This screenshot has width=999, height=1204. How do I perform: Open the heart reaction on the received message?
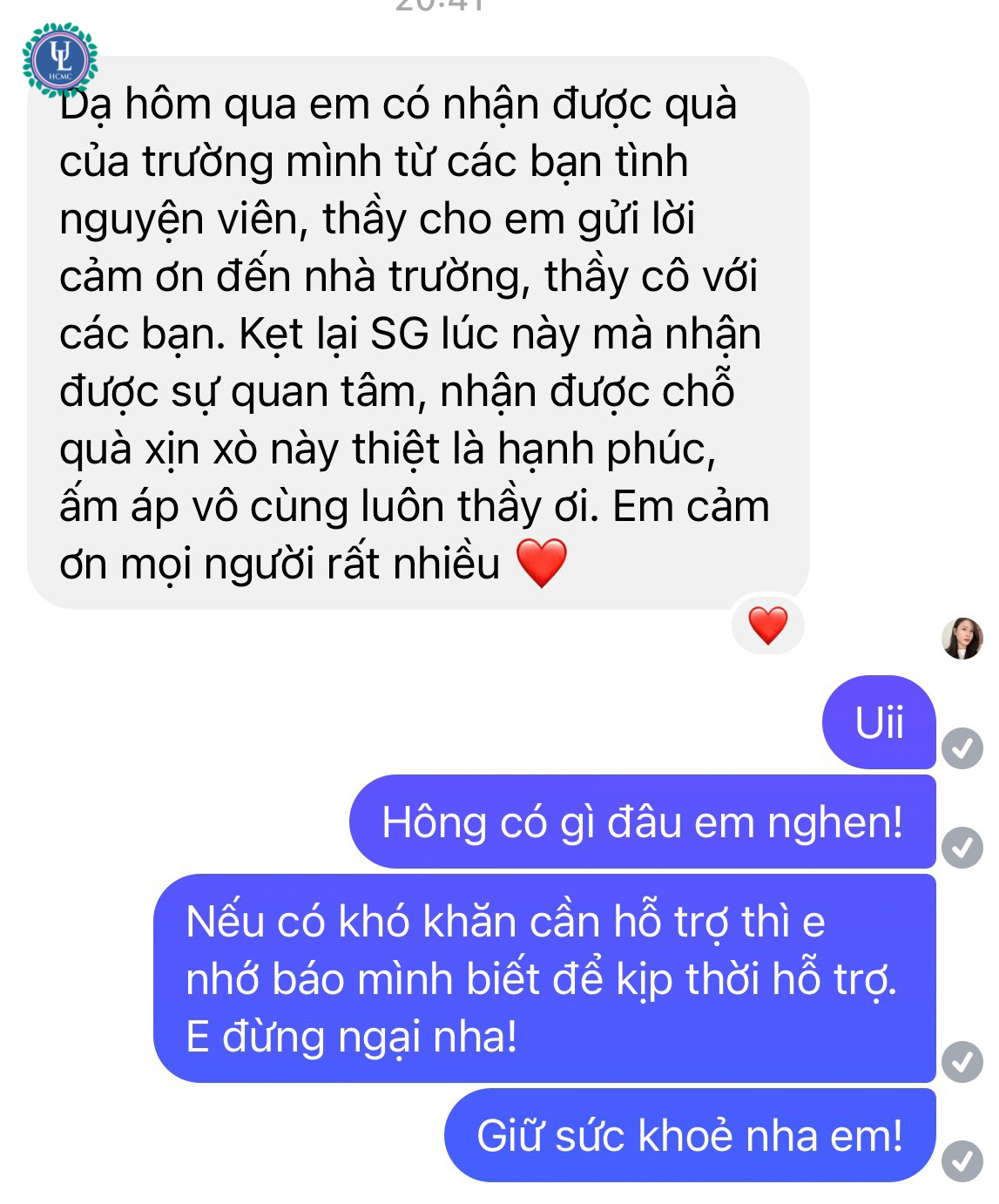coord(767,625)
